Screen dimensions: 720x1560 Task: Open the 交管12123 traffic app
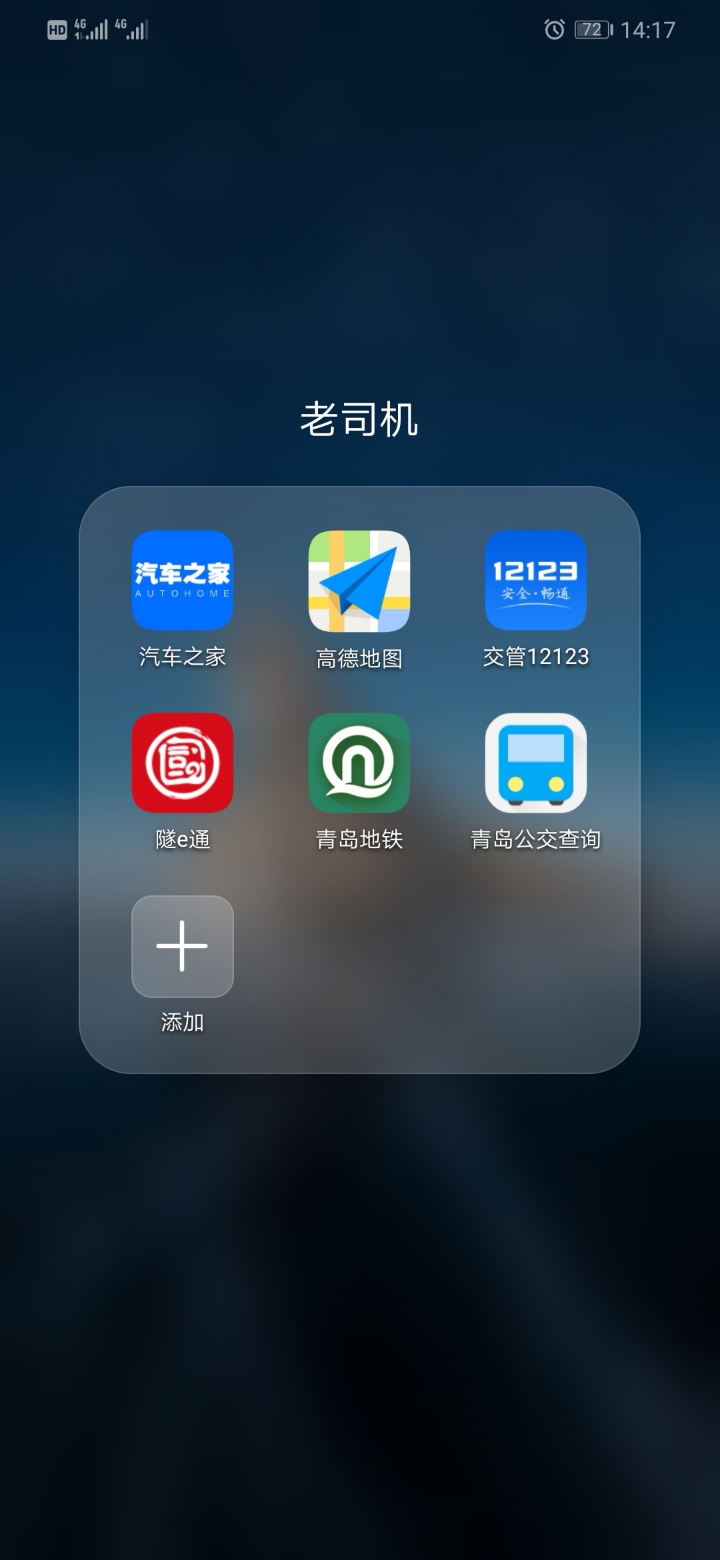535,580
